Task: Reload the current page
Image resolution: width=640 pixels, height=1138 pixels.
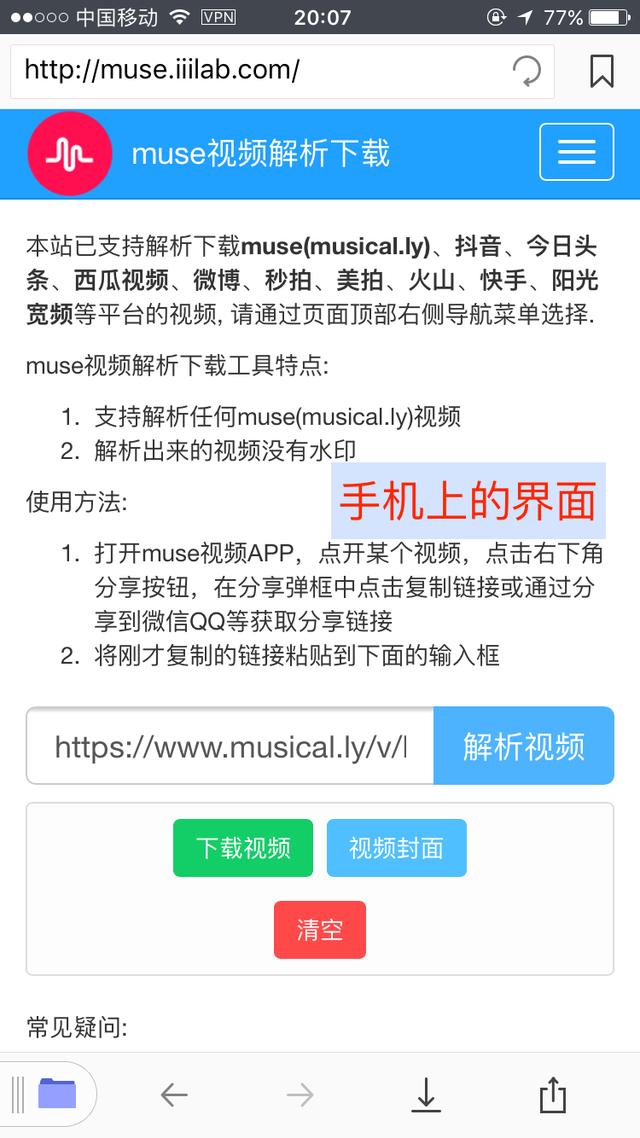Action: tap(526, 71)
